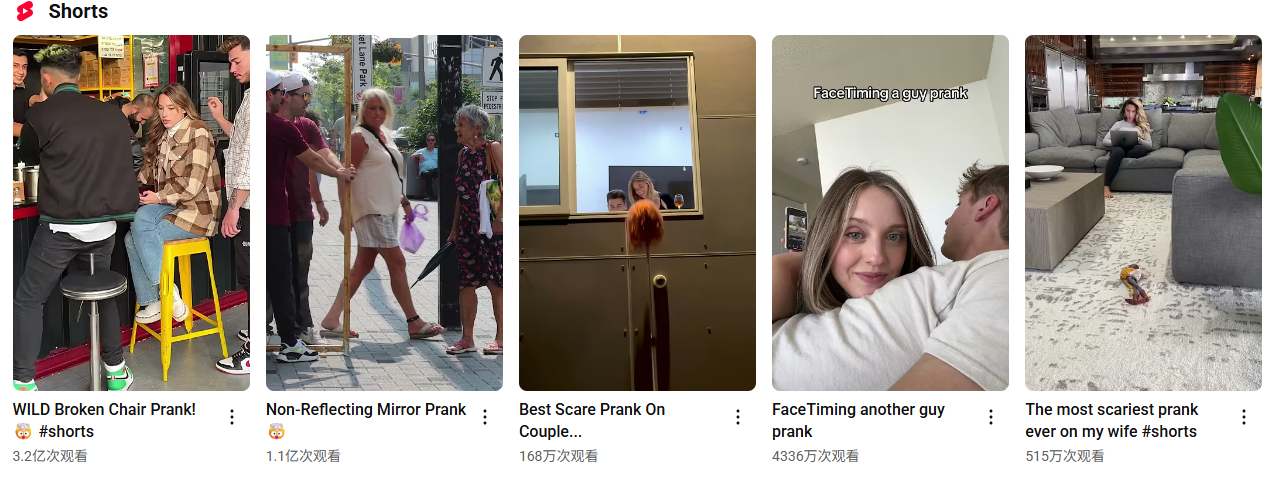Play the Best Scare Prank On Couple short

click(637, 212)
